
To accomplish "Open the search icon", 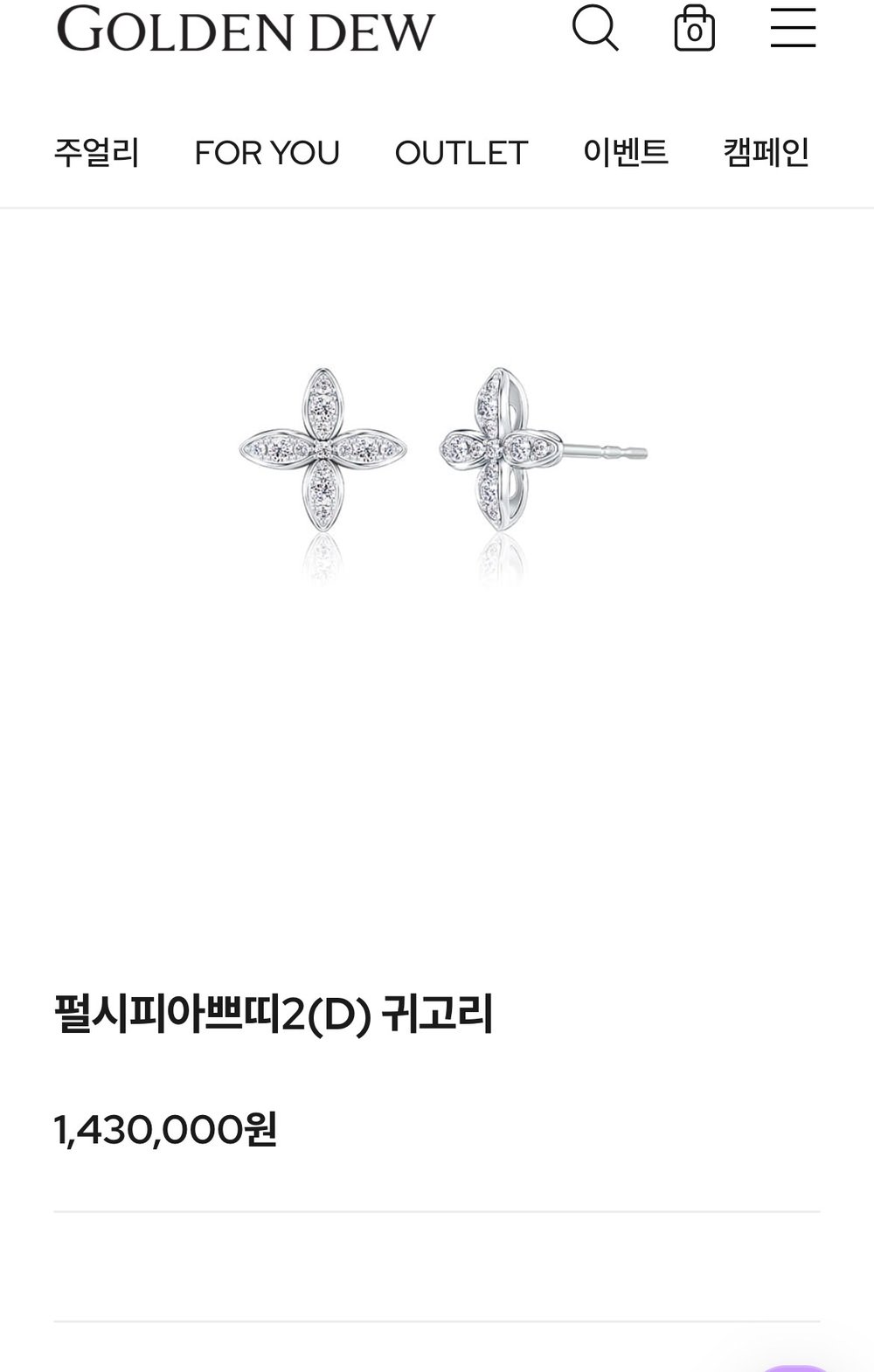I will [x=595, y=28].
